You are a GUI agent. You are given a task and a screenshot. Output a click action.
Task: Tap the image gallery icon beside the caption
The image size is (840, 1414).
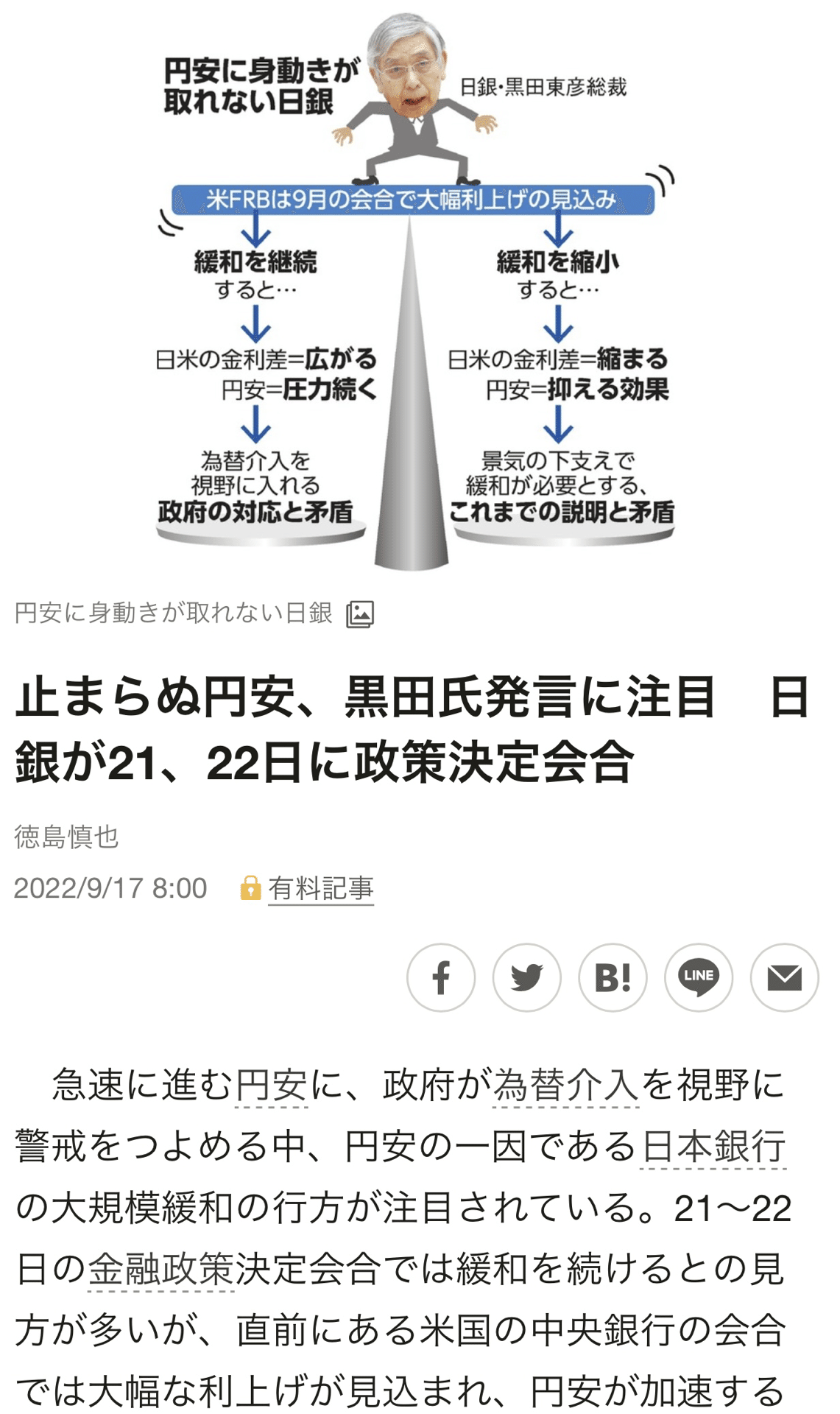click(x=360, y=613)
